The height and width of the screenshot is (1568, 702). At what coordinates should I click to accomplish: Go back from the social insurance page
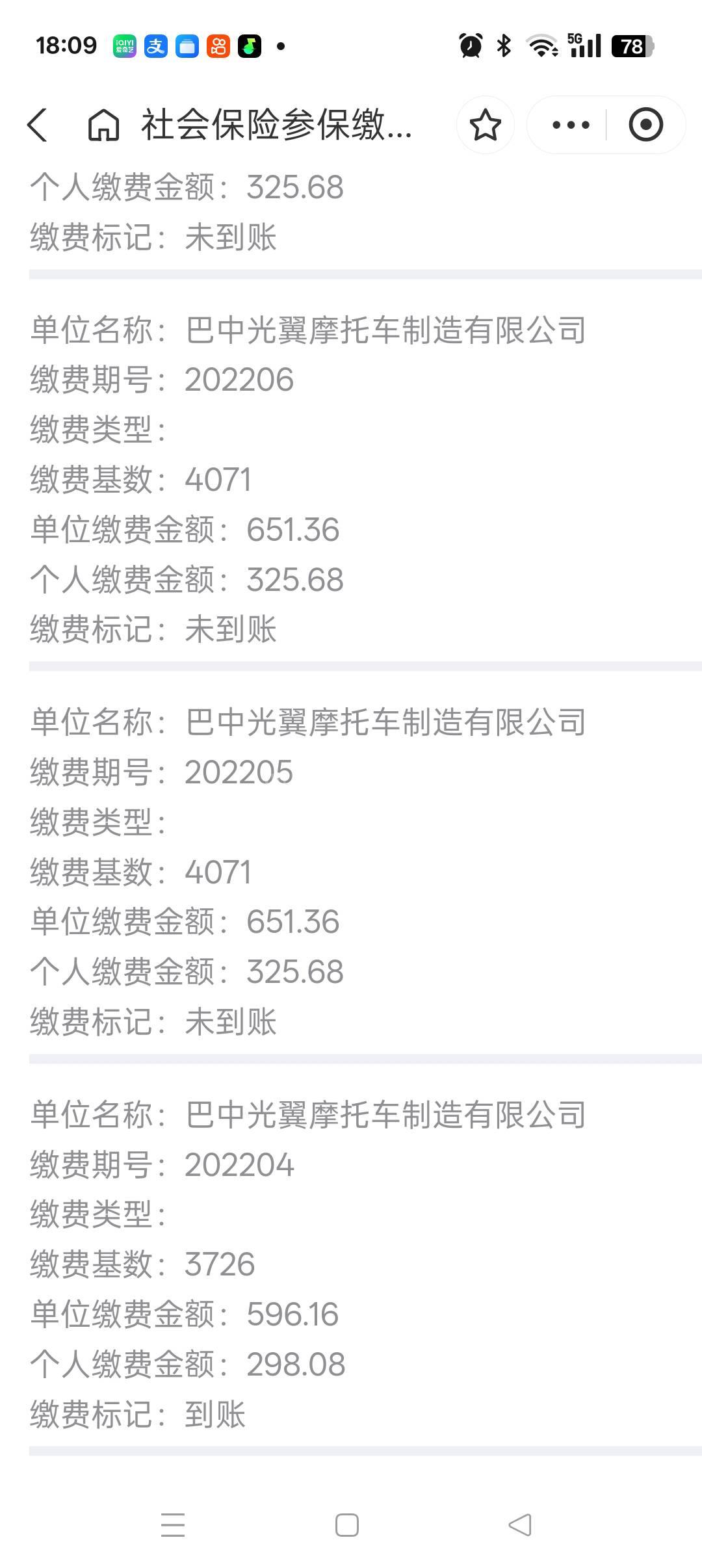coord(38,124)
